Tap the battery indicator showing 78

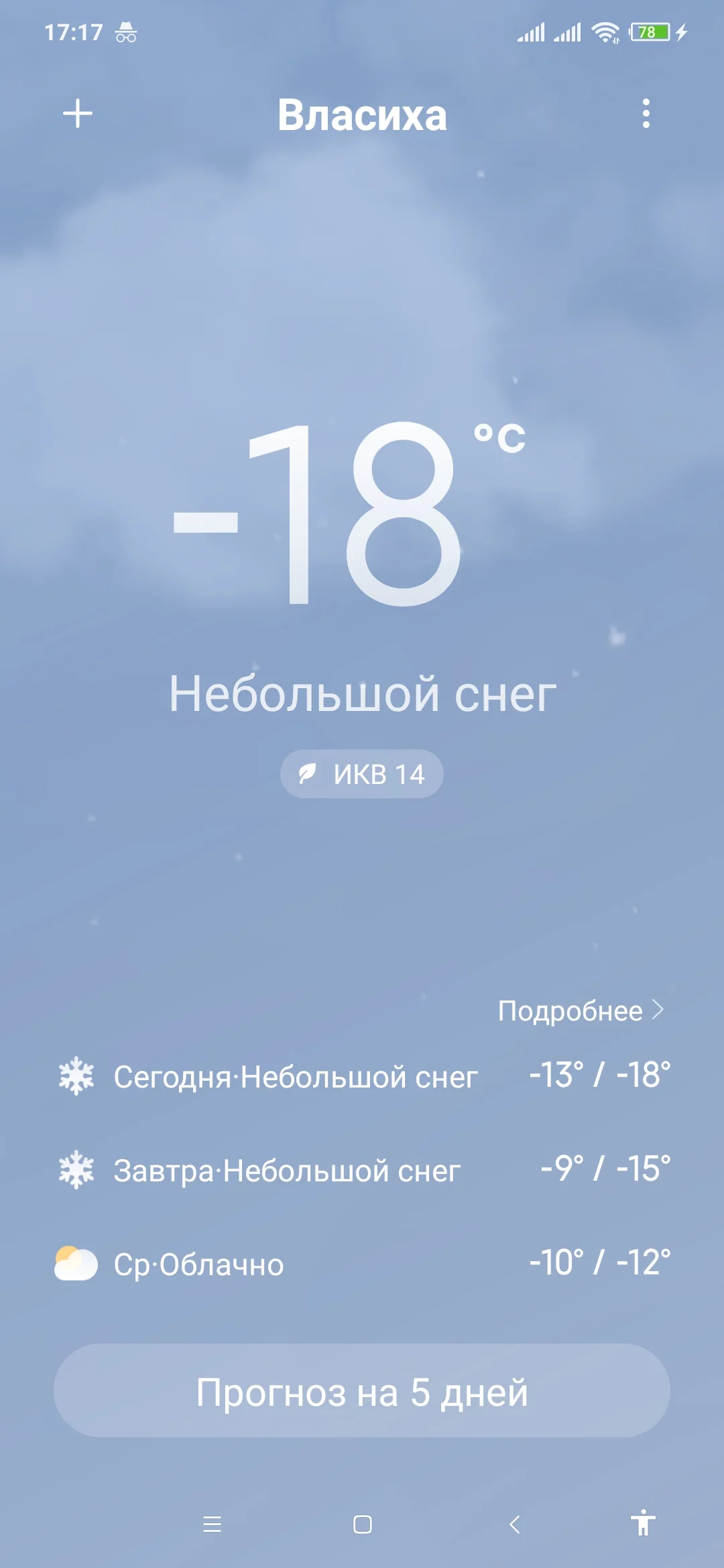[x=648, y=32]
